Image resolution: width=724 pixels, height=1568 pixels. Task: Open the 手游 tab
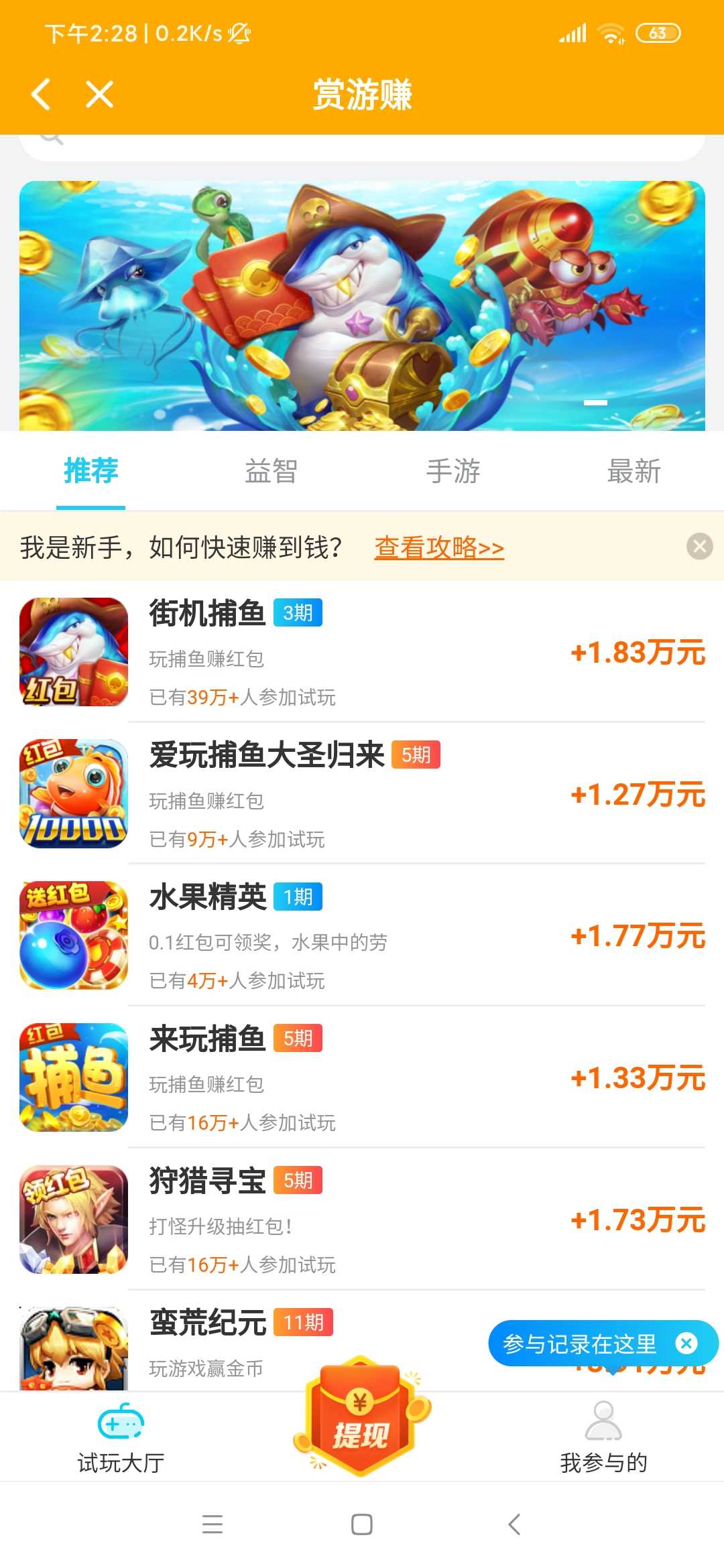pyautogui.click(x=452, y=471)
